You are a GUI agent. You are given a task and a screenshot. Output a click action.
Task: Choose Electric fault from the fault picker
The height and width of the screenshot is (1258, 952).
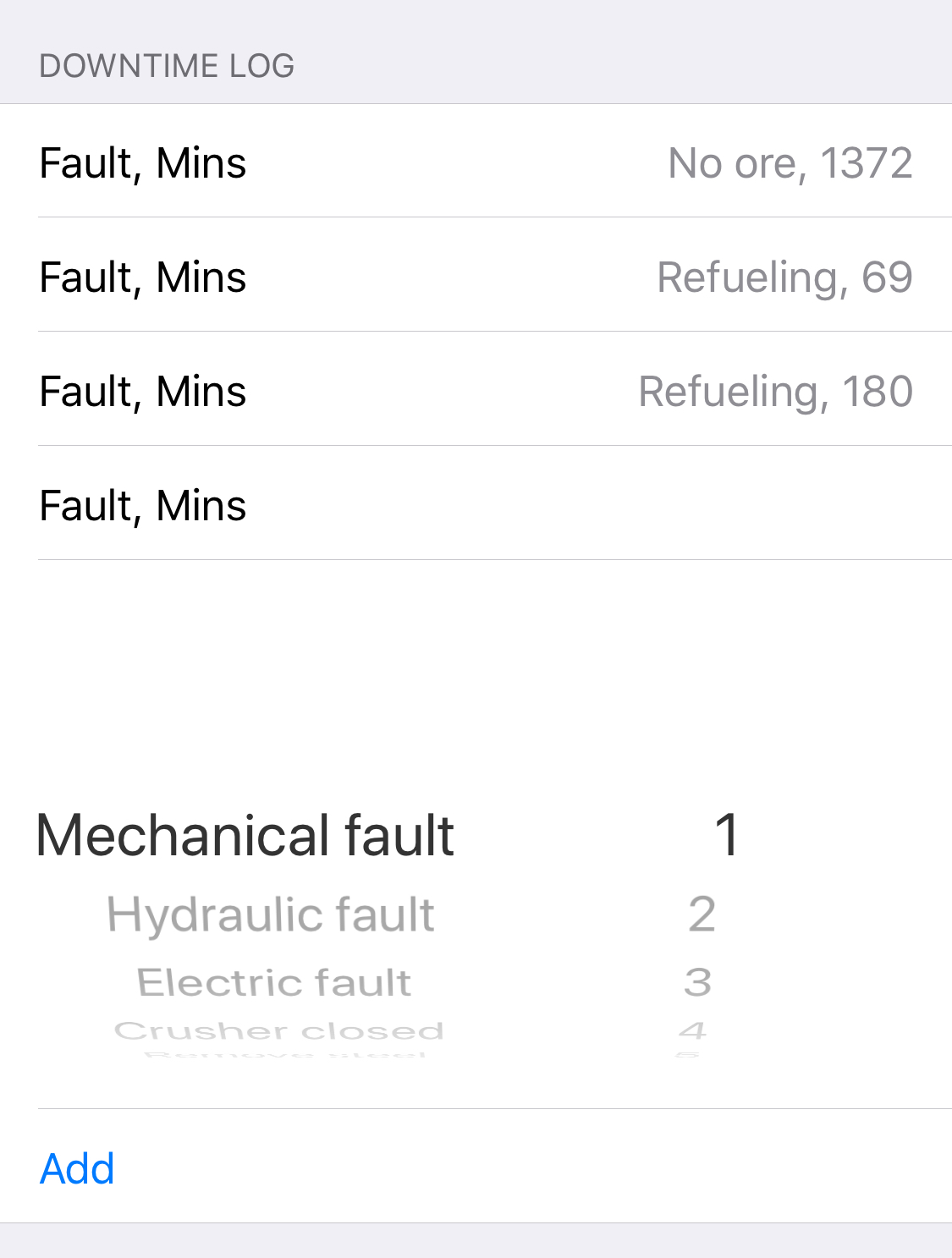click(x=275, y=981)
